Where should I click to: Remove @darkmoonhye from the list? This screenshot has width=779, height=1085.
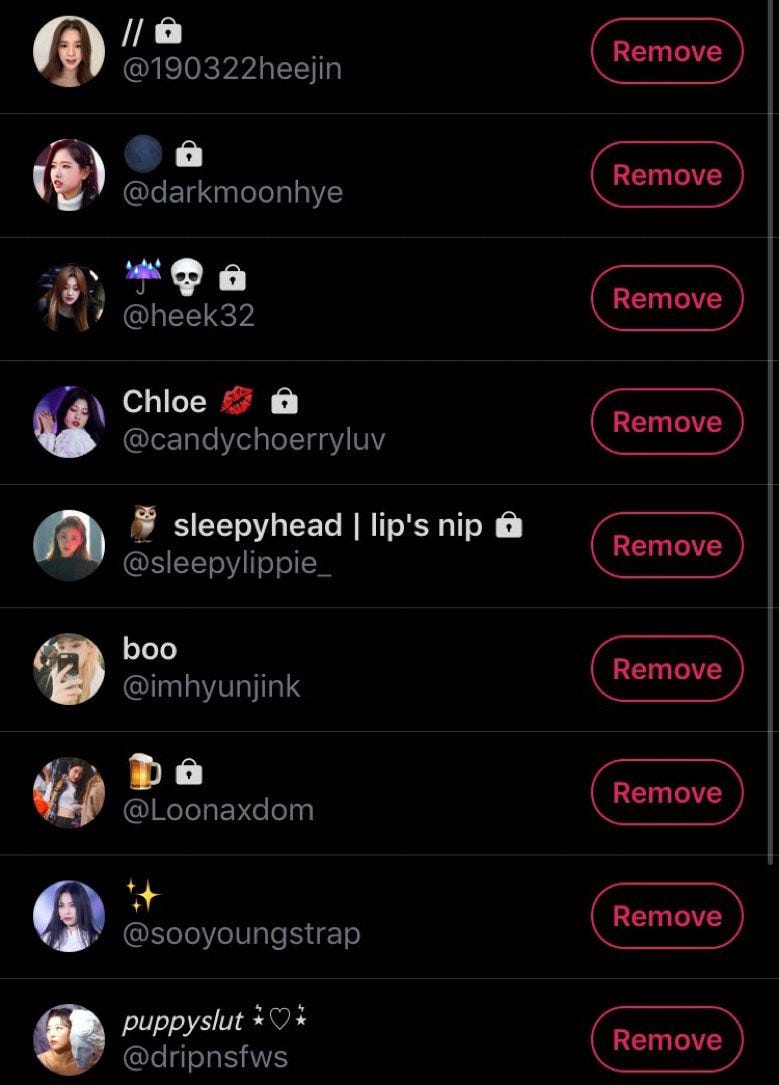(x=667, y=175)
